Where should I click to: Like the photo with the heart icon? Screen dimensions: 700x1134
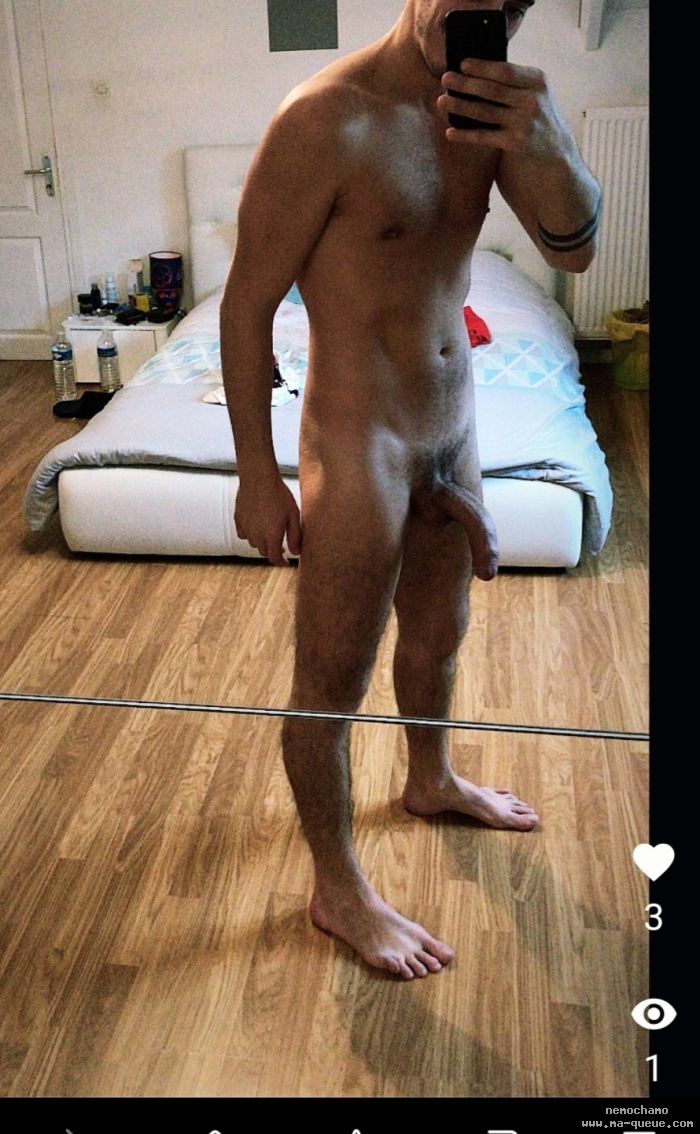pos(653,861)
